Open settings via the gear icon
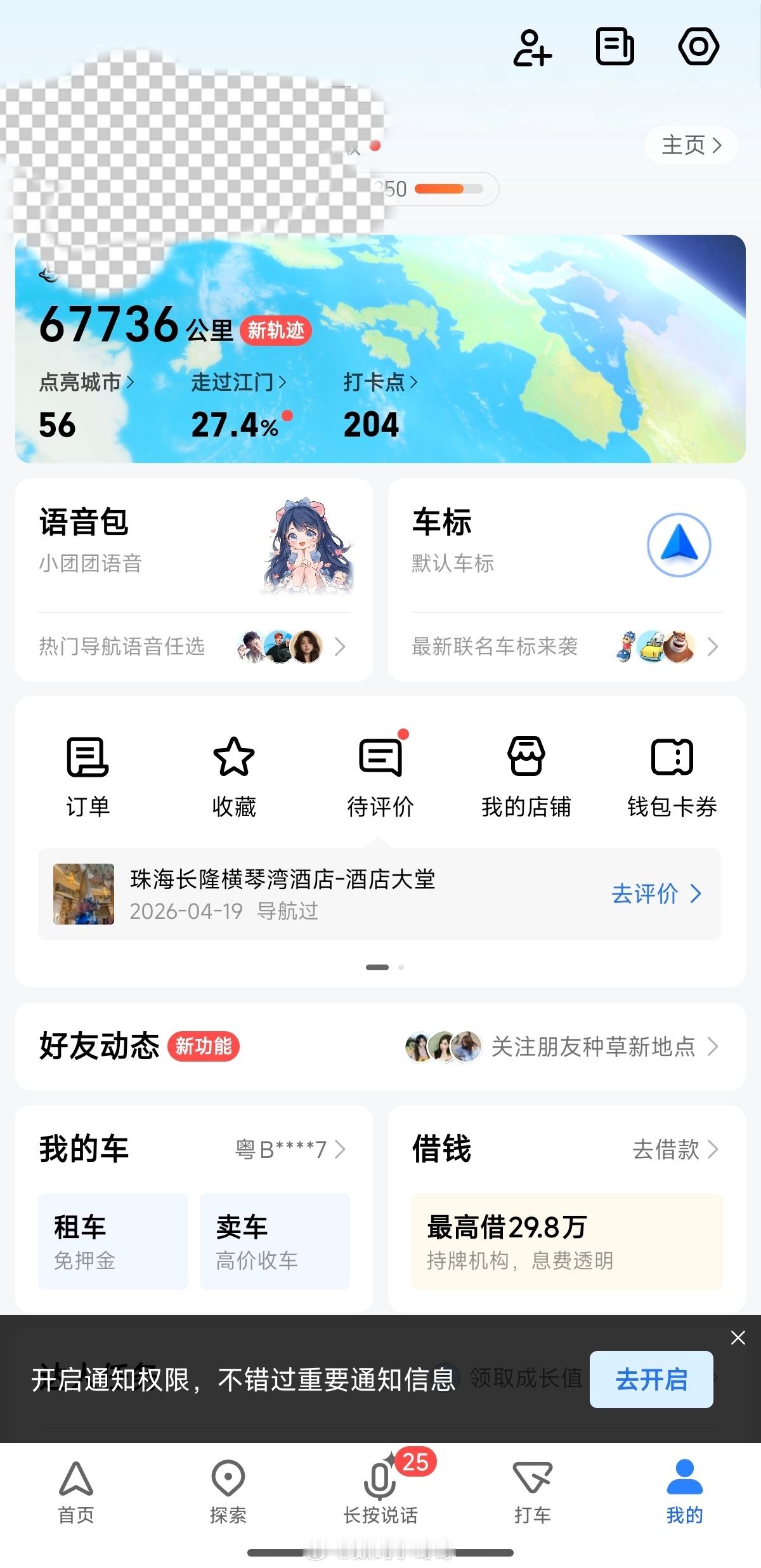Viewport: 761px width, 1568px height. coord(699,48)
